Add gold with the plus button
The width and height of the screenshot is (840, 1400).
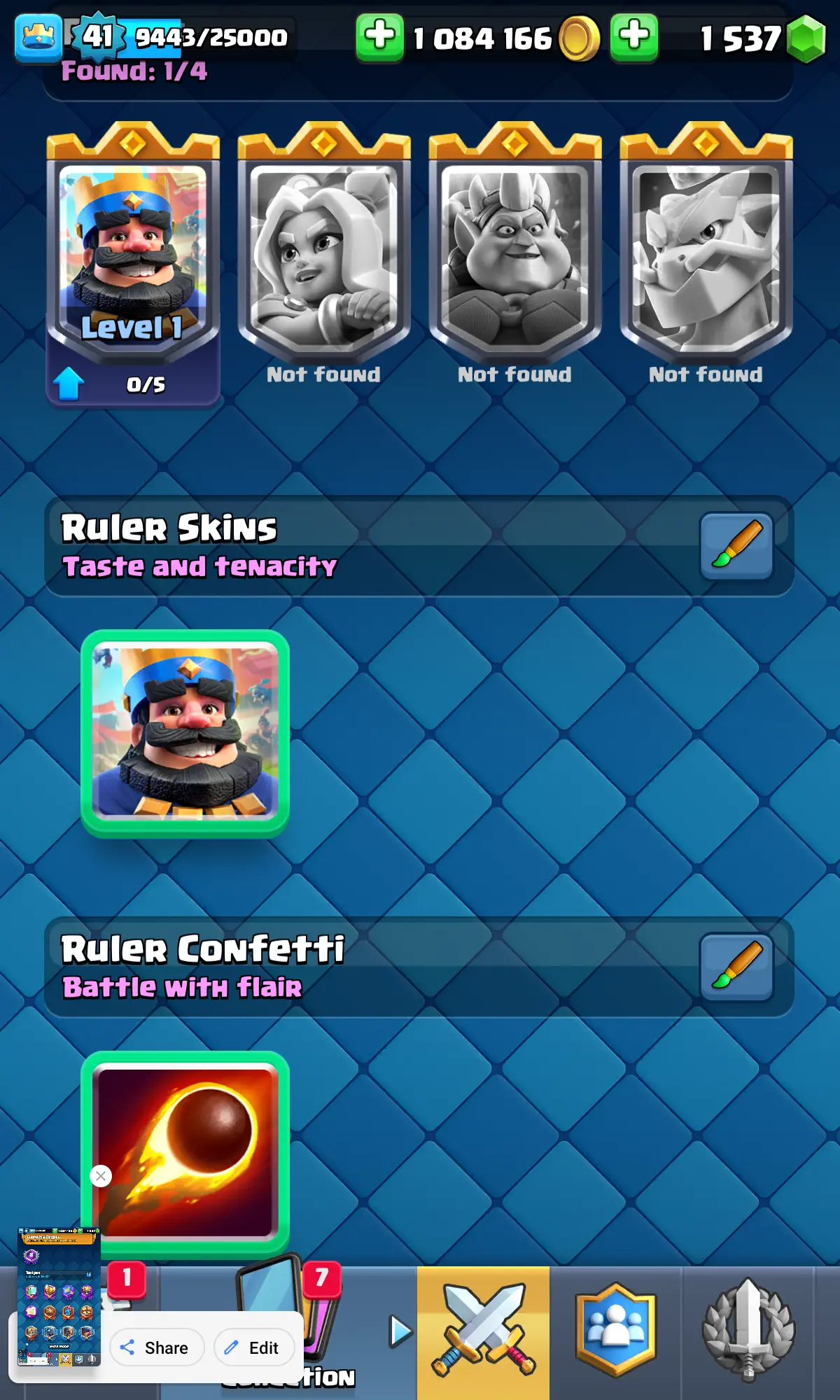click(x=379, y=36)
